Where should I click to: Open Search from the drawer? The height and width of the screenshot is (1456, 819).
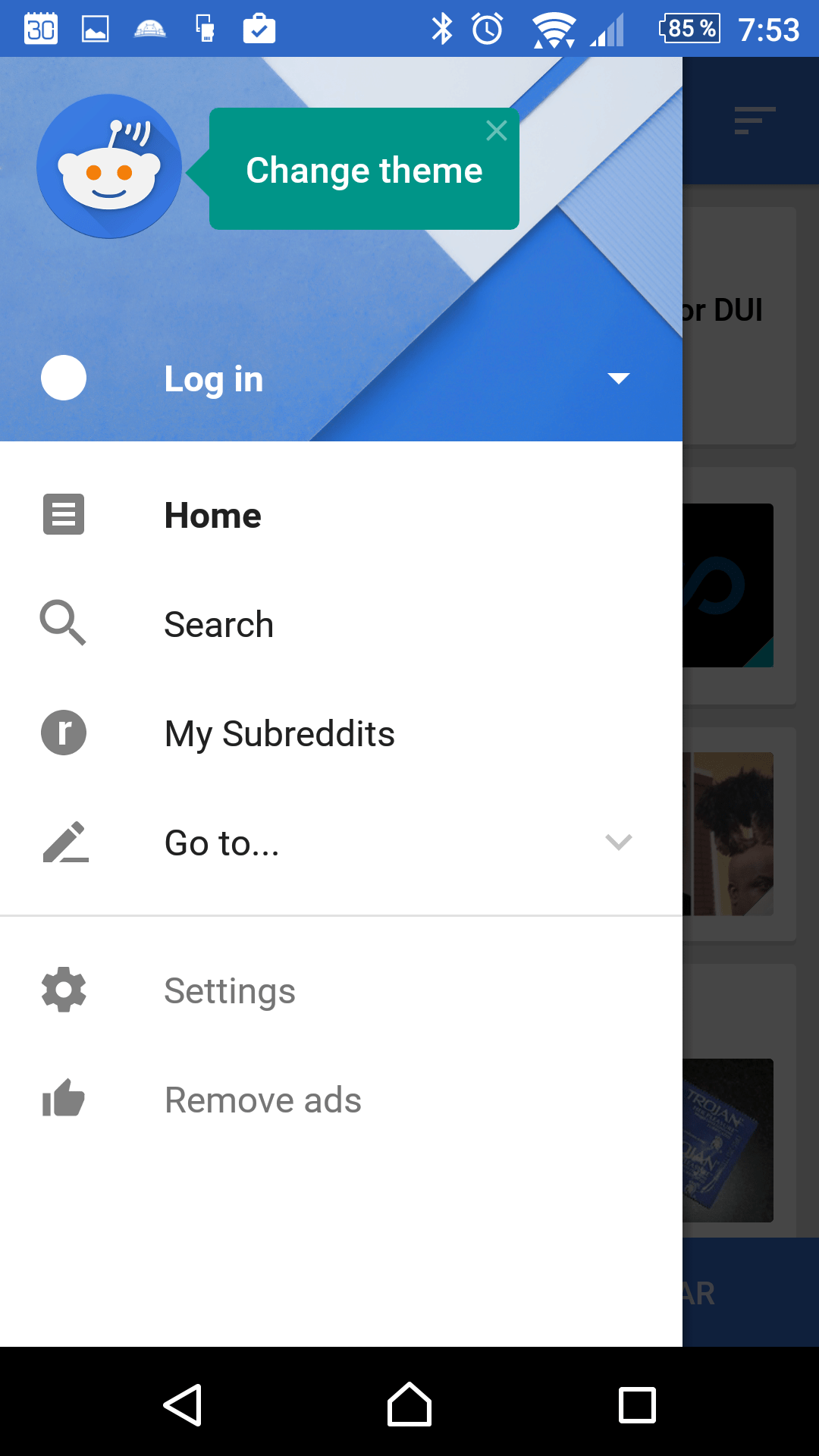[x=218, y=625]
